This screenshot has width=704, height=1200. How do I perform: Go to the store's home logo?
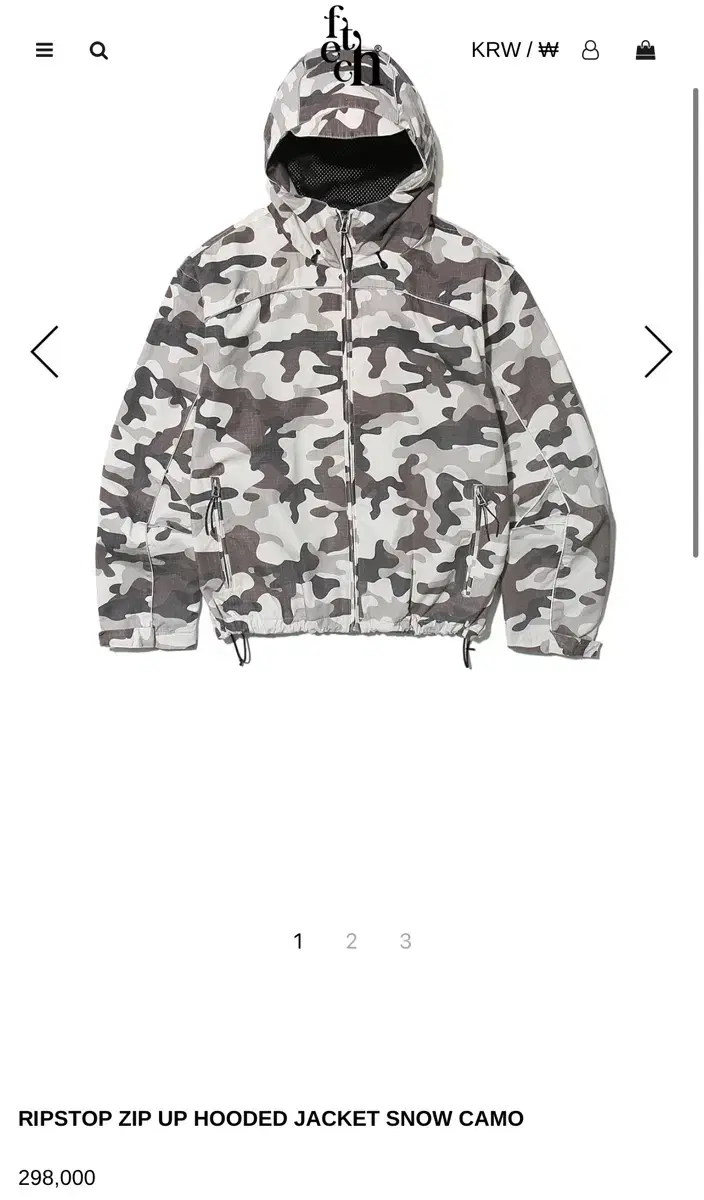pyautogui.click(x=352, y=46)
